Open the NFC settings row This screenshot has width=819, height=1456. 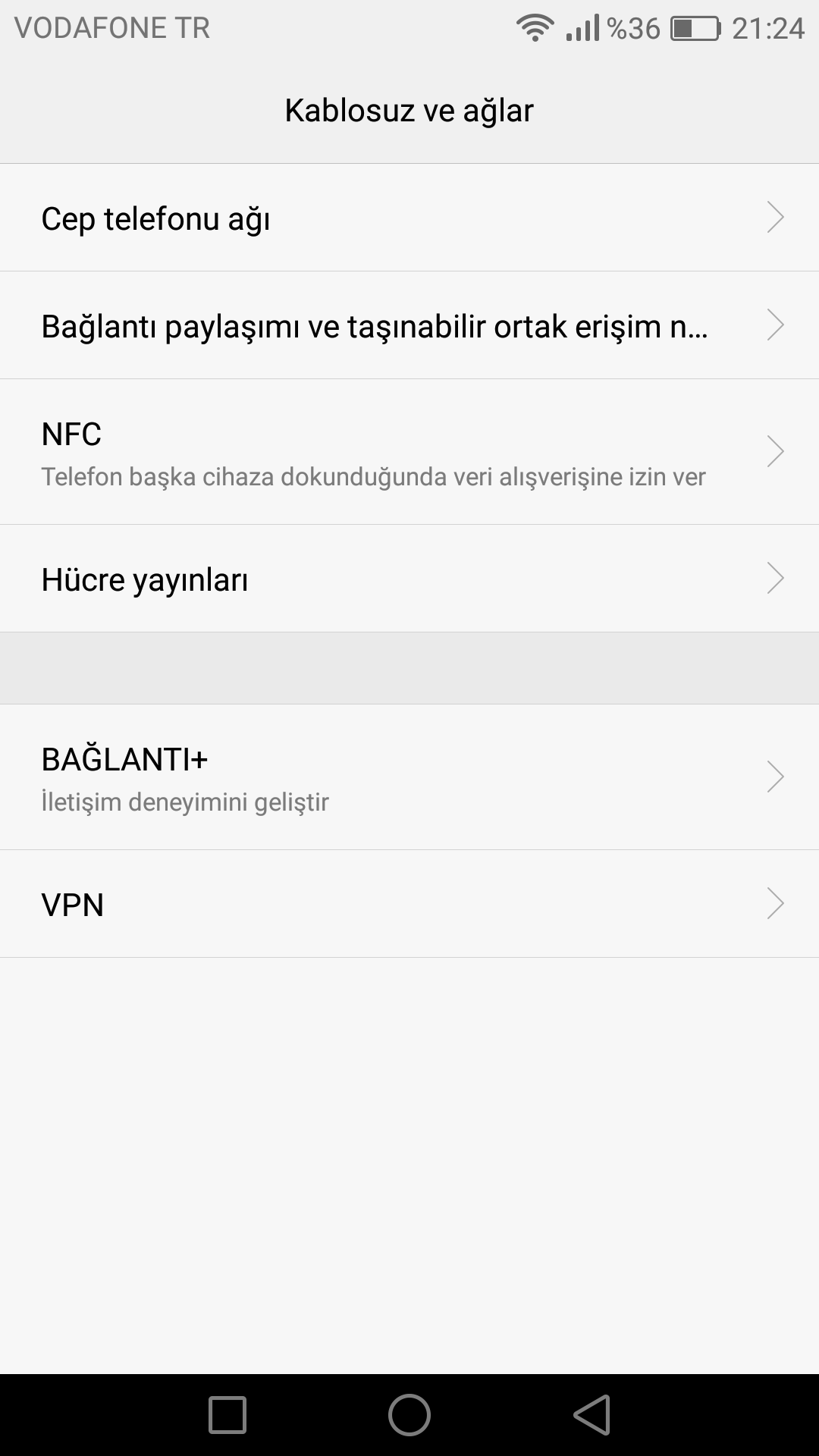(x=409, y=452)
